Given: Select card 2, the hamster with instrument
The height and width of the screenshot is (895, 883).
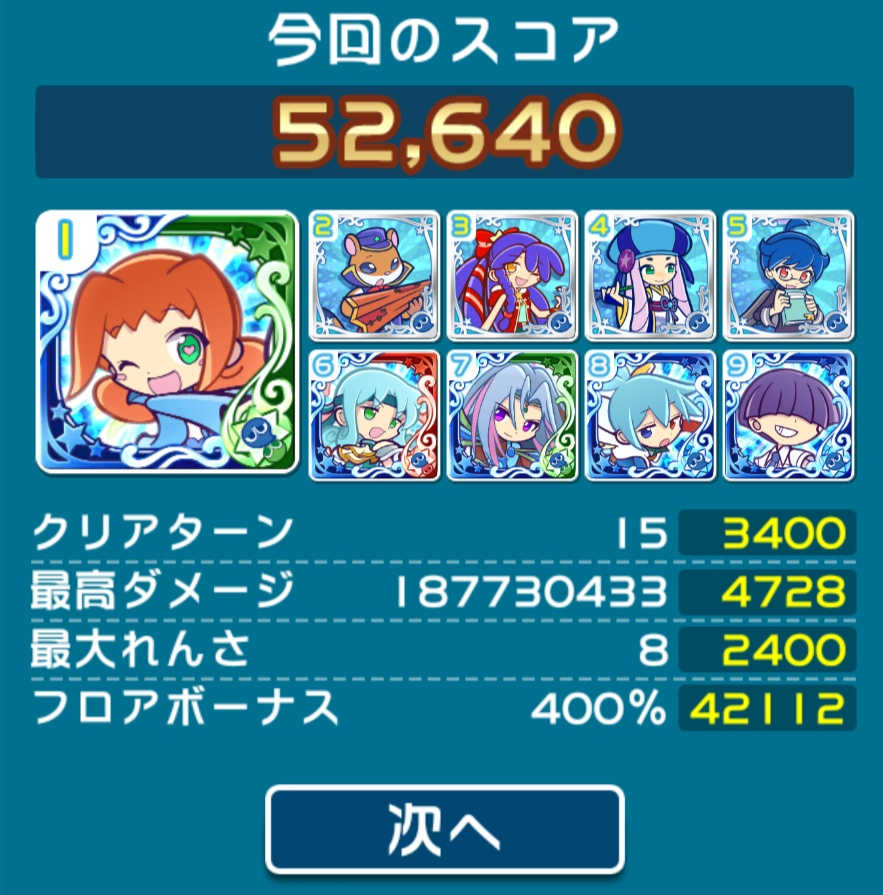Looking at the screenshot, I should [x=373, y=275].
